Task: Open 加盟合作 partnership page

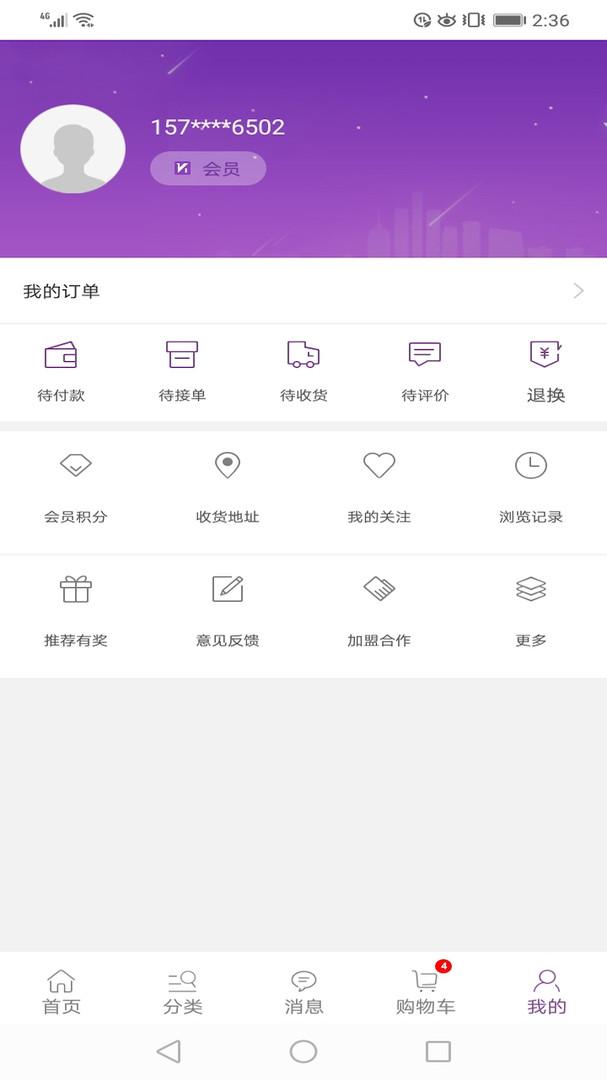Action: [379, 611]
